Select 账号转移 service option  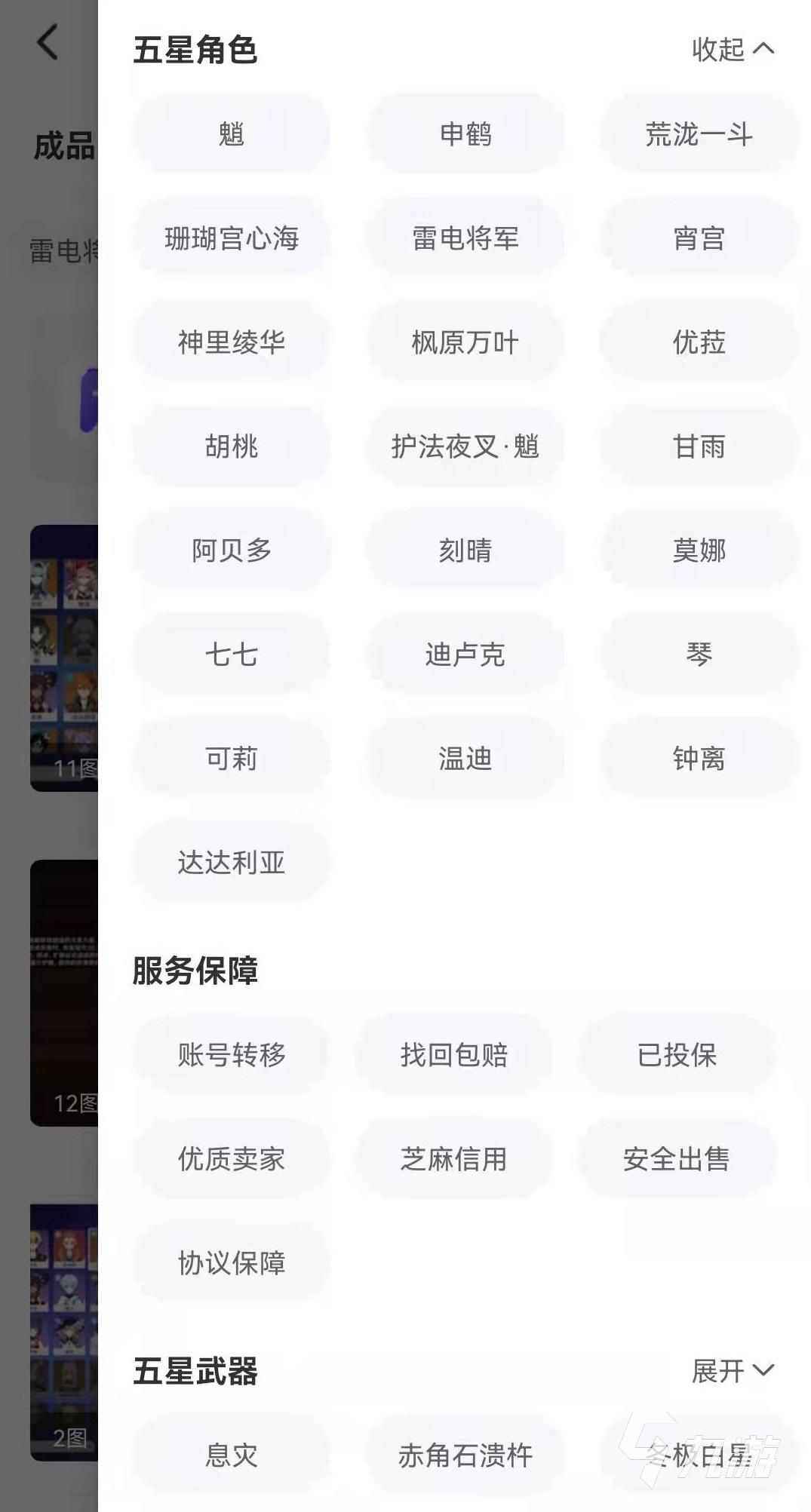click(232, 1054)
